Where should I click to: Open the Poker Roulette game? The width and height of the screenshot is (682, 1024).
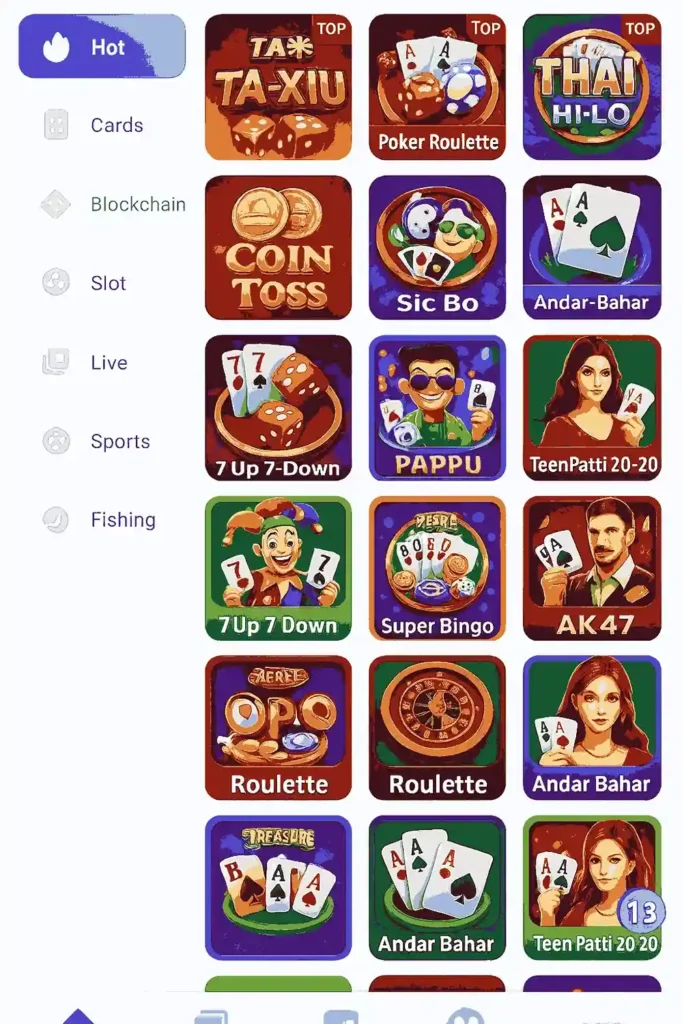point(437,87)
